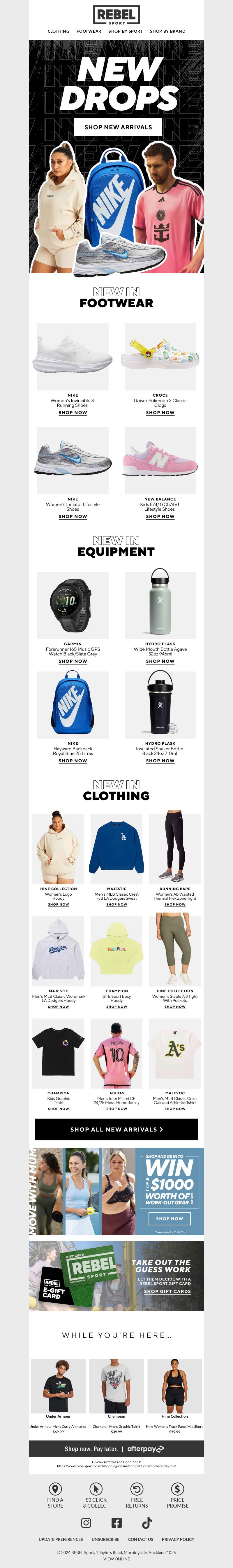Tap Shop All New Arrivals button

pyautogui.click(x=116, y=1129)
